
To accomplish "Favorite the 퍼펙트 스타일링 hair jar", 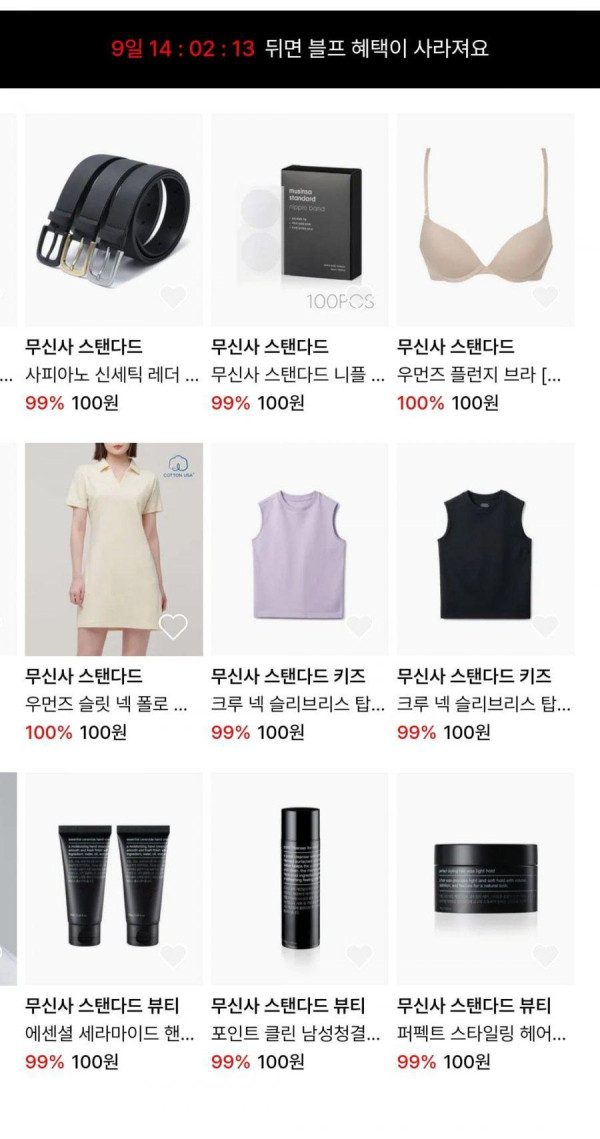I will (545, 956).
